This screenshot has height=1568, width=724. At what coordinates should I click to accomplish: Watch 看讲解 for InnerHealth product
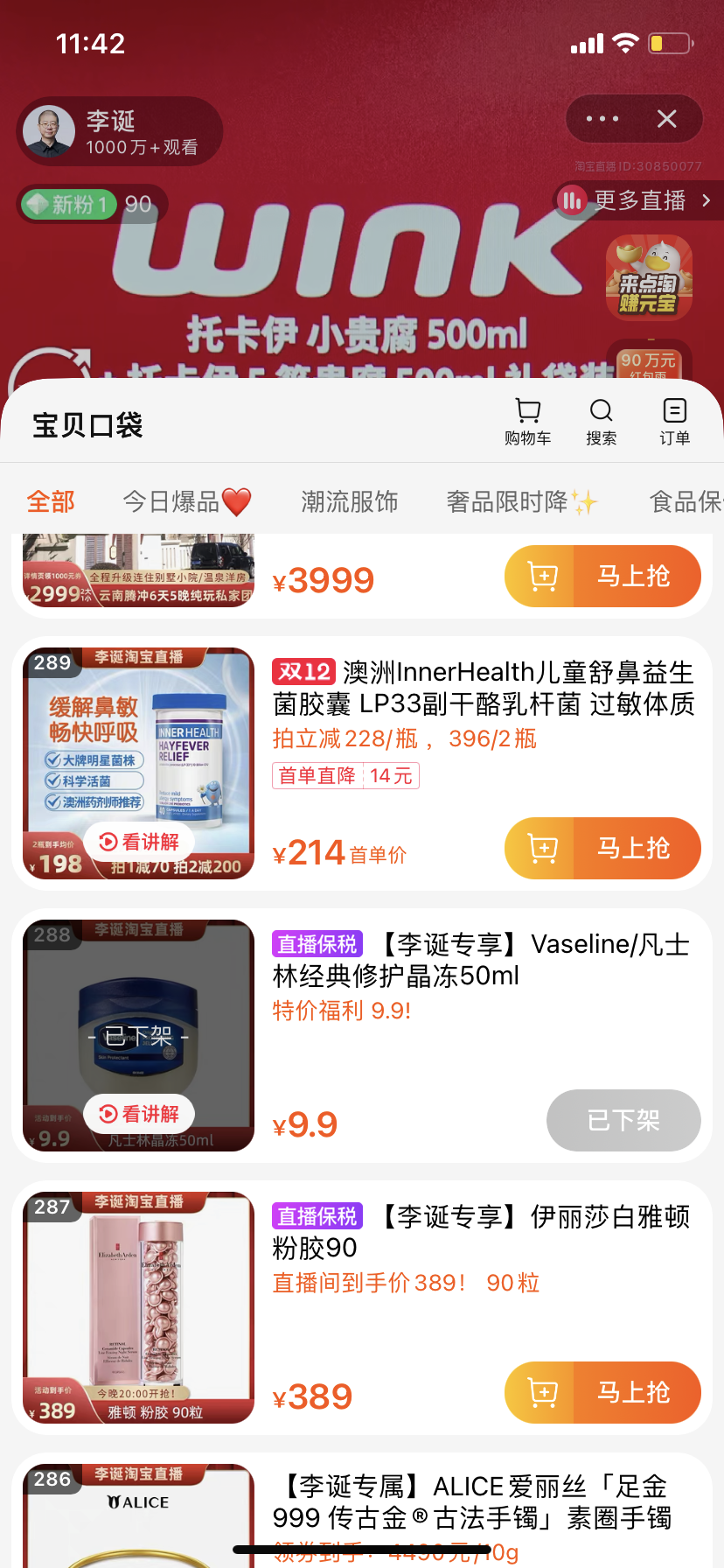coord(140,842)
